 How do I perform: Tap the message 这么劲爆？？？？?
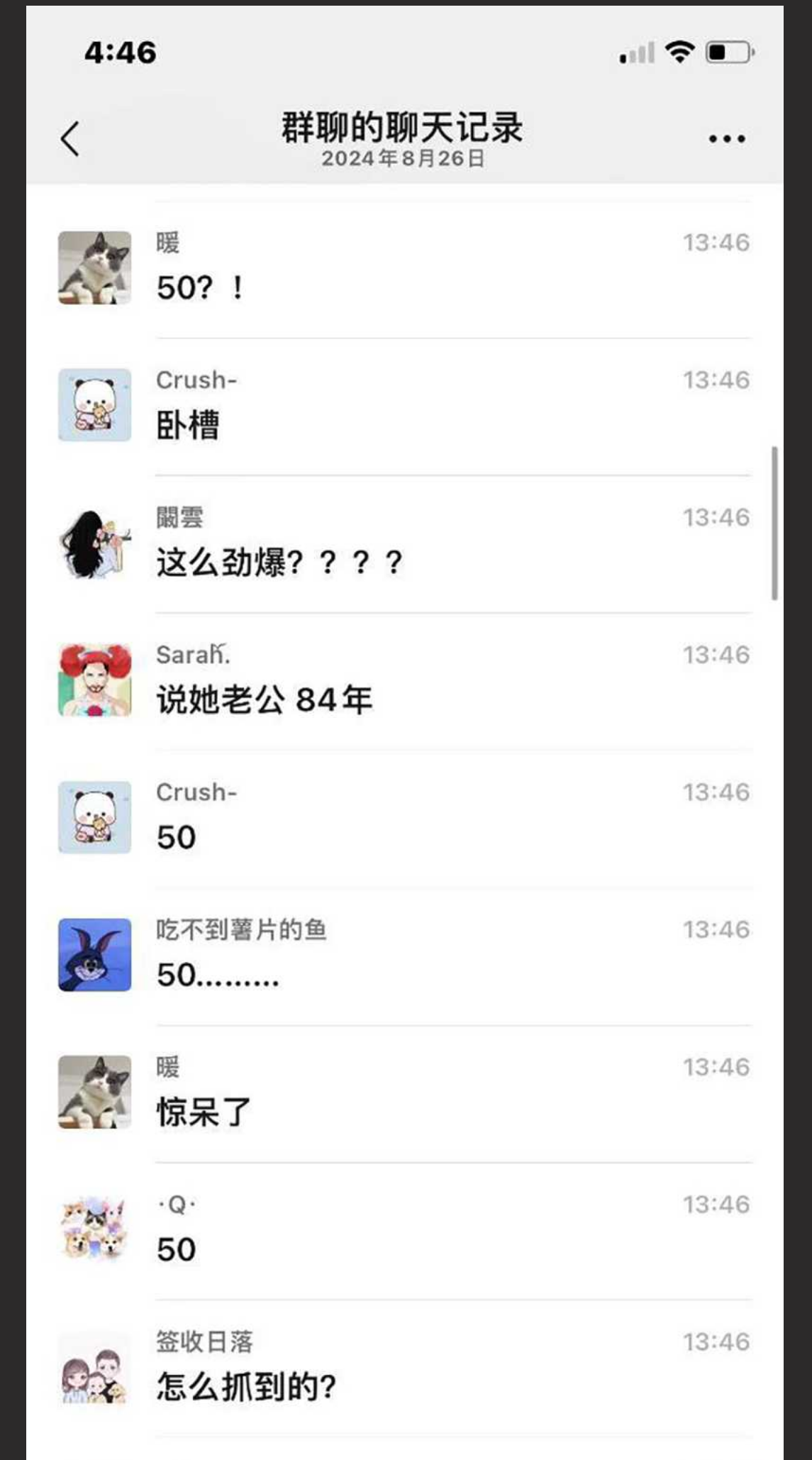coord(277,562)
